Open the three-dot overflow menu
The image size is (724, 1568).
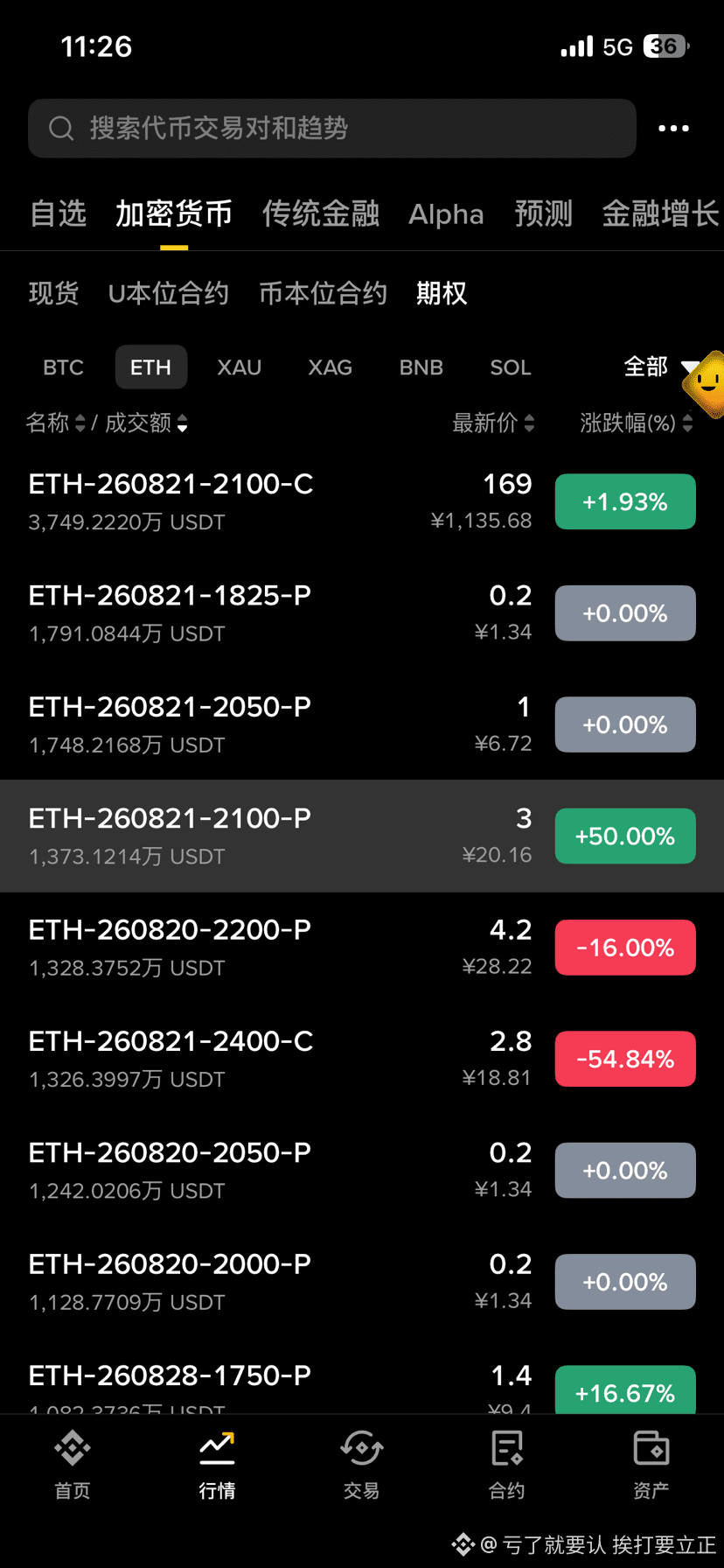(673, 129)
